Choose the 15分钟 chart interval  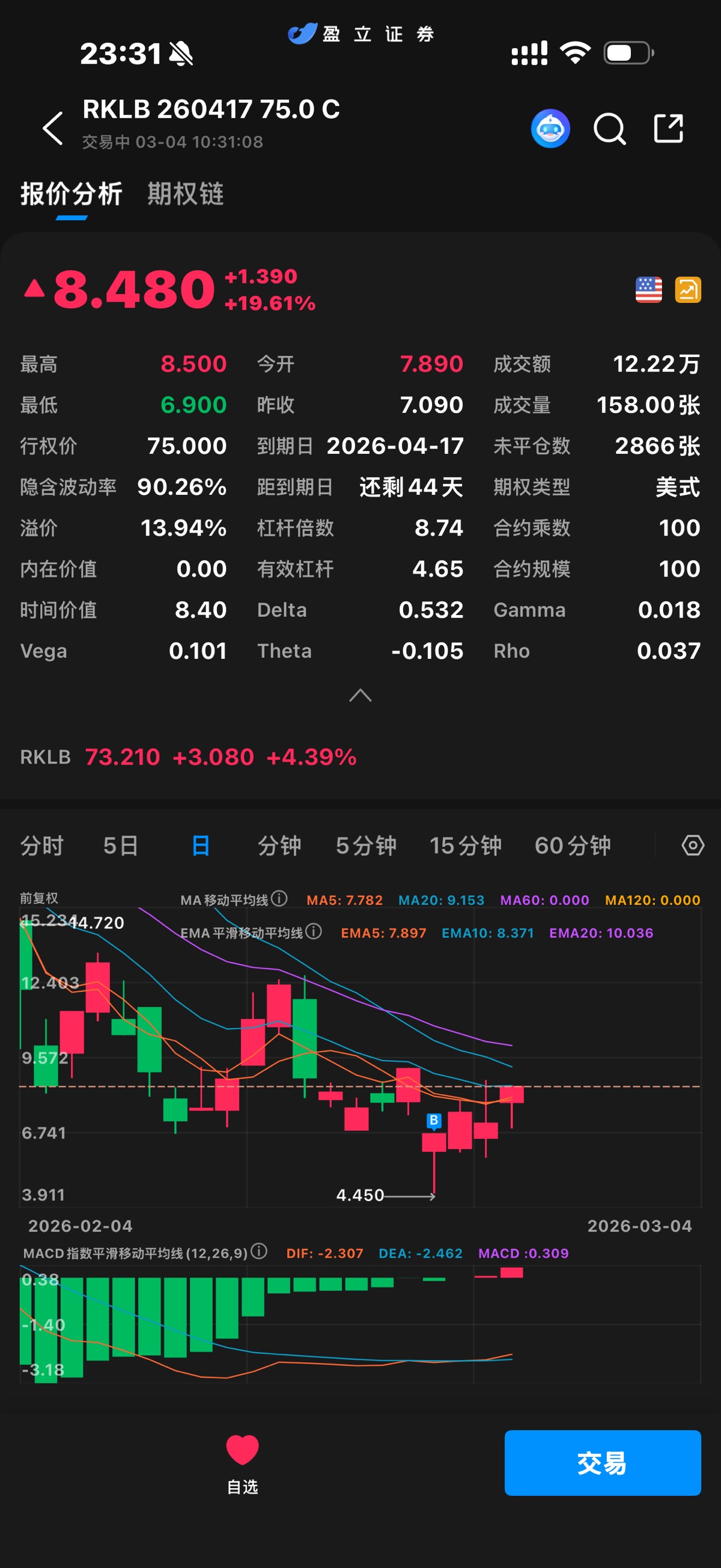[x=466, y=845]
